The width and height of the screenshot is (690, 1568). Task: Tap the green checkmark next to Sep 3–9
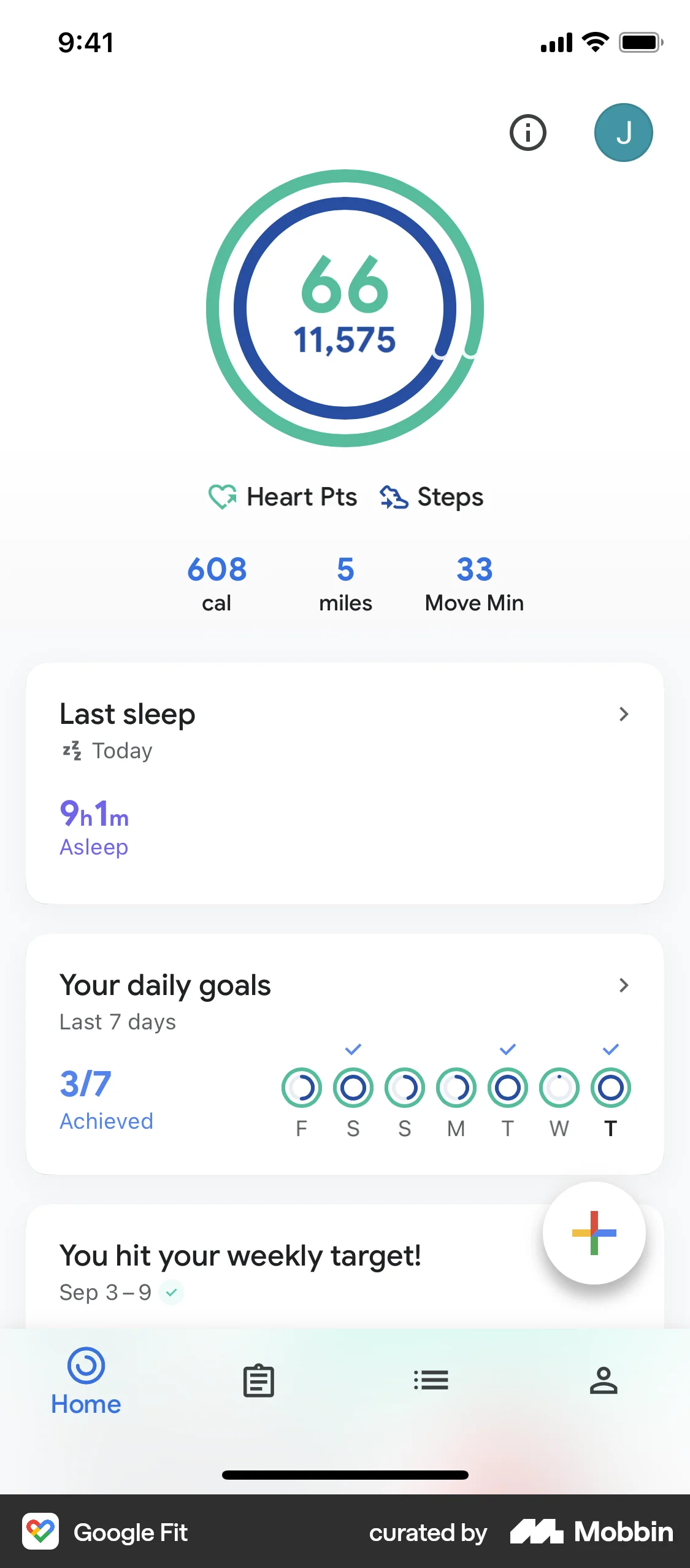tap(172, 1292)
